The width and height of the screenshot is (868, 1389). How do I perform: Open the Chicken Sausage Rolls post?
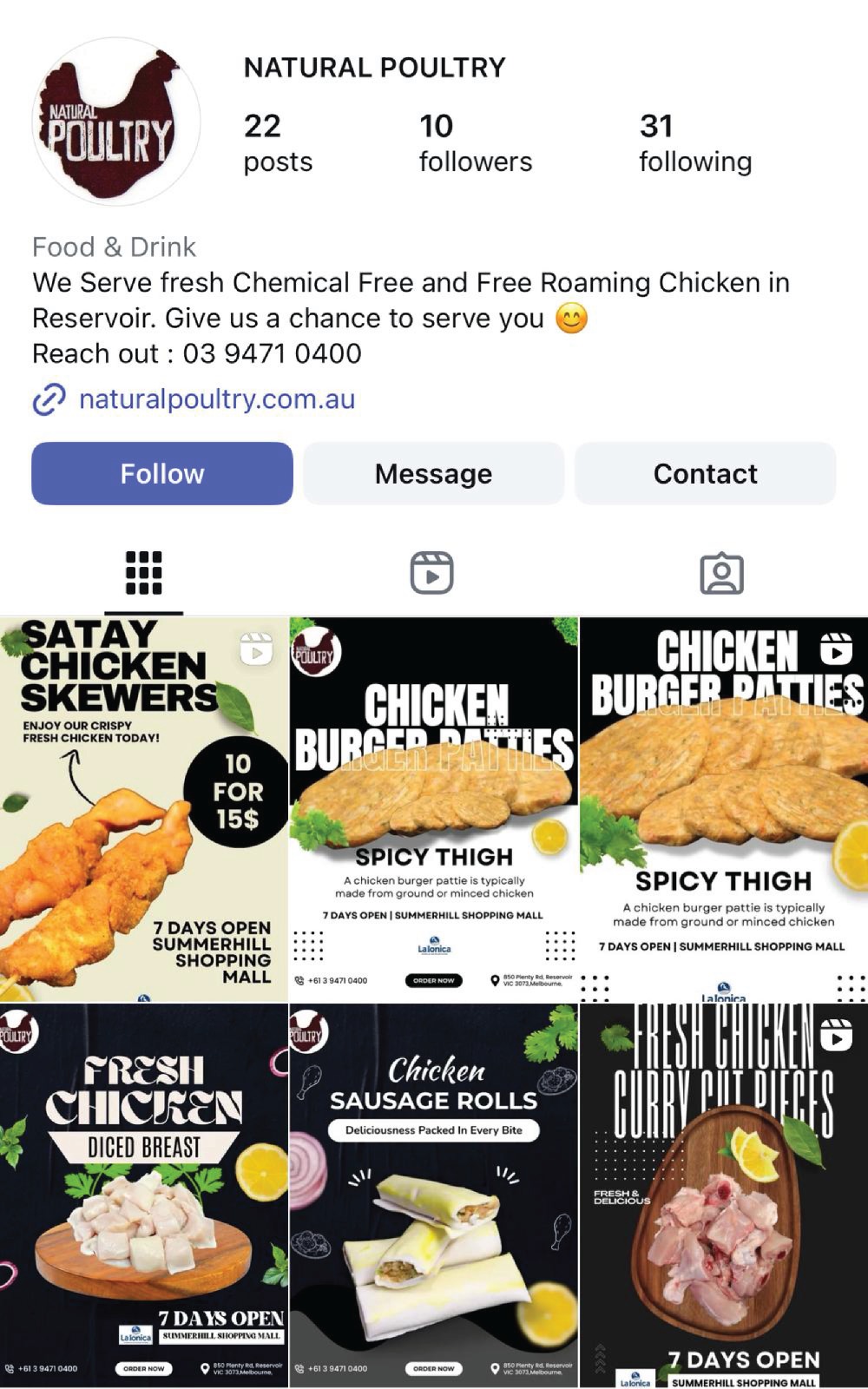(x=433, y=1195)
